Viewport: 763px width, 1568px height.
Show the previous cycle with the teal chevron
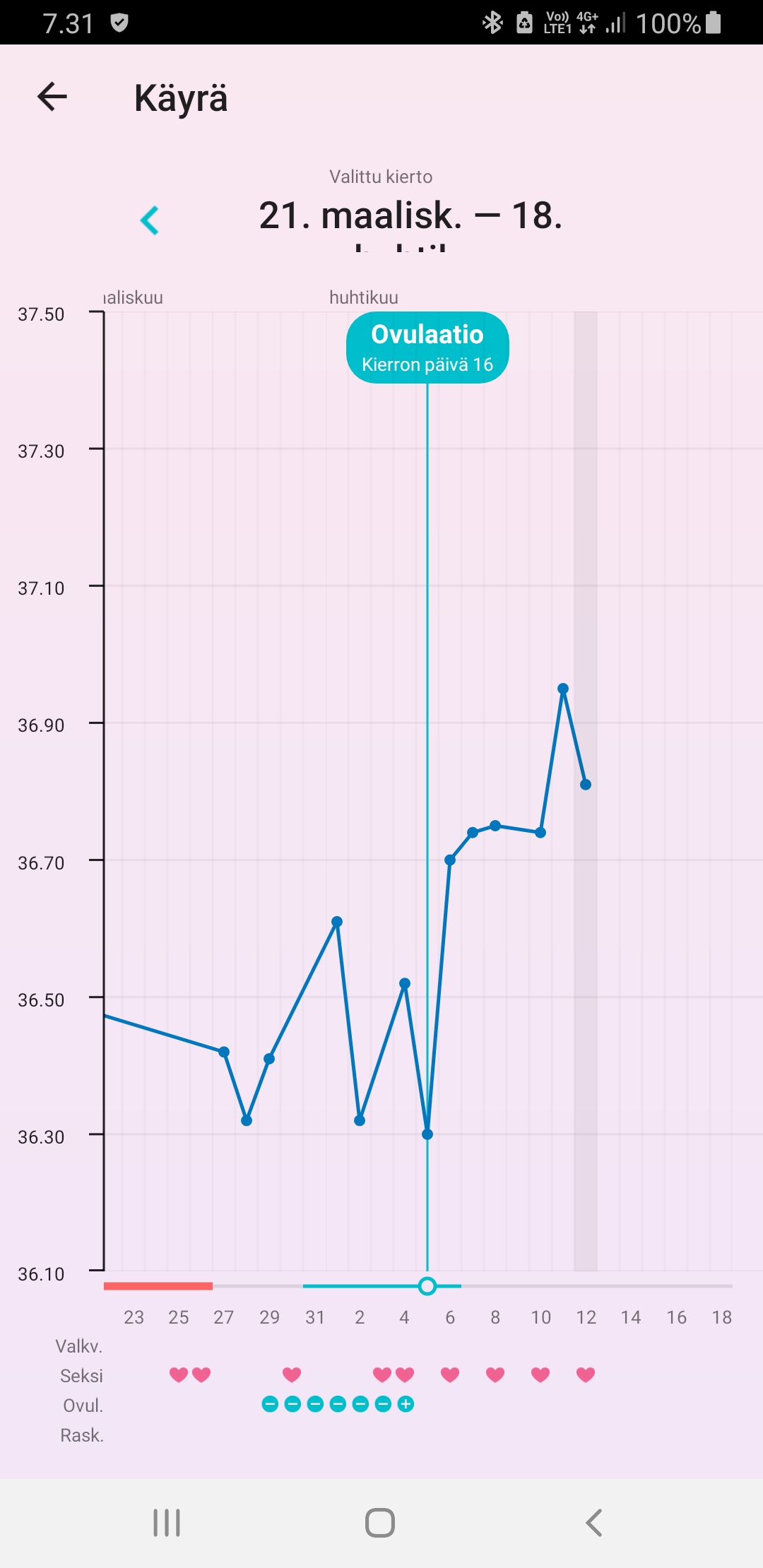[150, 220]
